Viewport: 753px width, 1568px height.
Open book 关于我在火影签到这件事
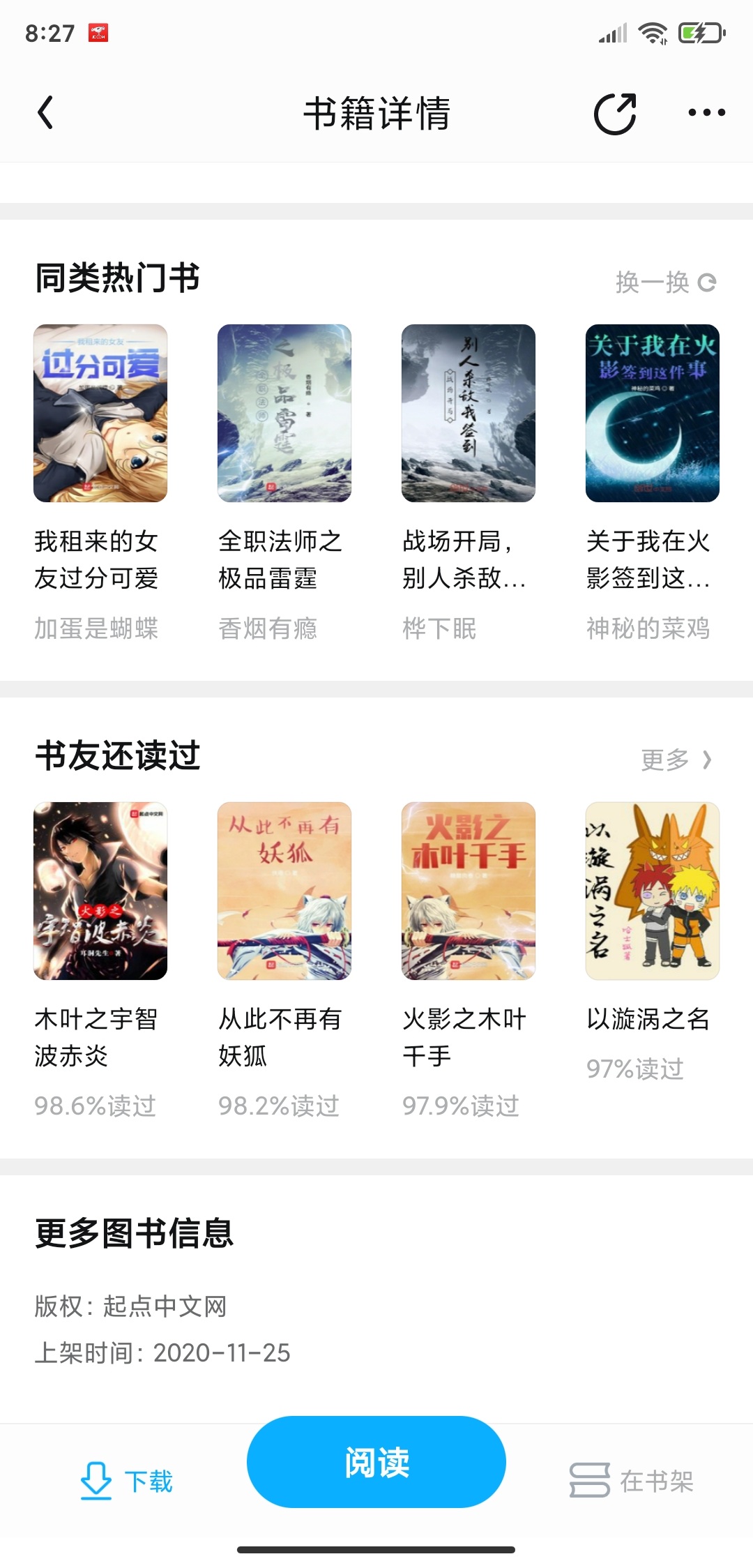[653, 413]
